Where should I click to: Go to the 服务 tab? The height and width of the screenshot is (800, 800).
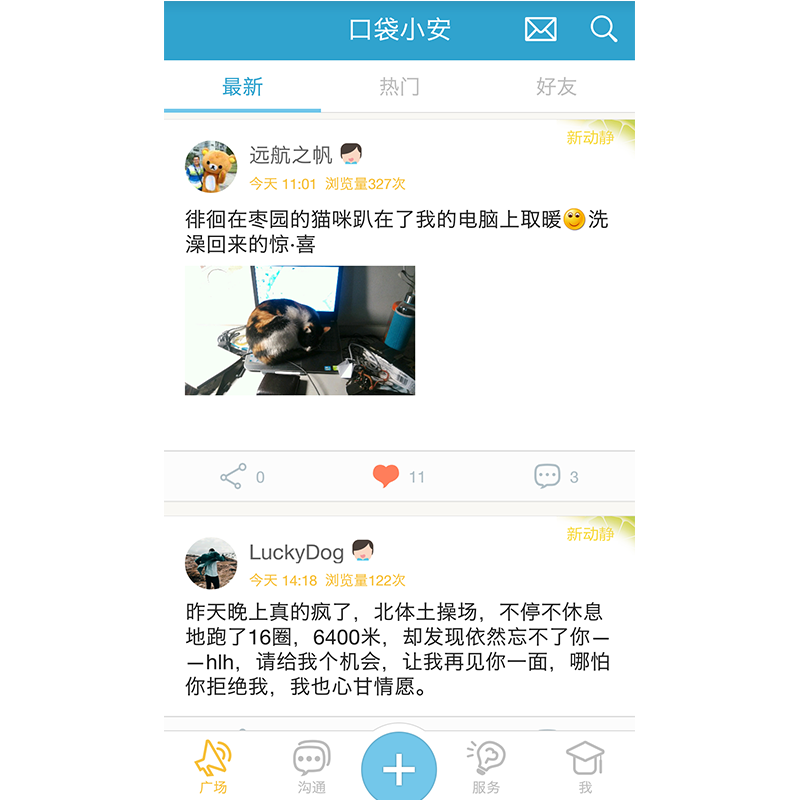[x=486, y=767]
